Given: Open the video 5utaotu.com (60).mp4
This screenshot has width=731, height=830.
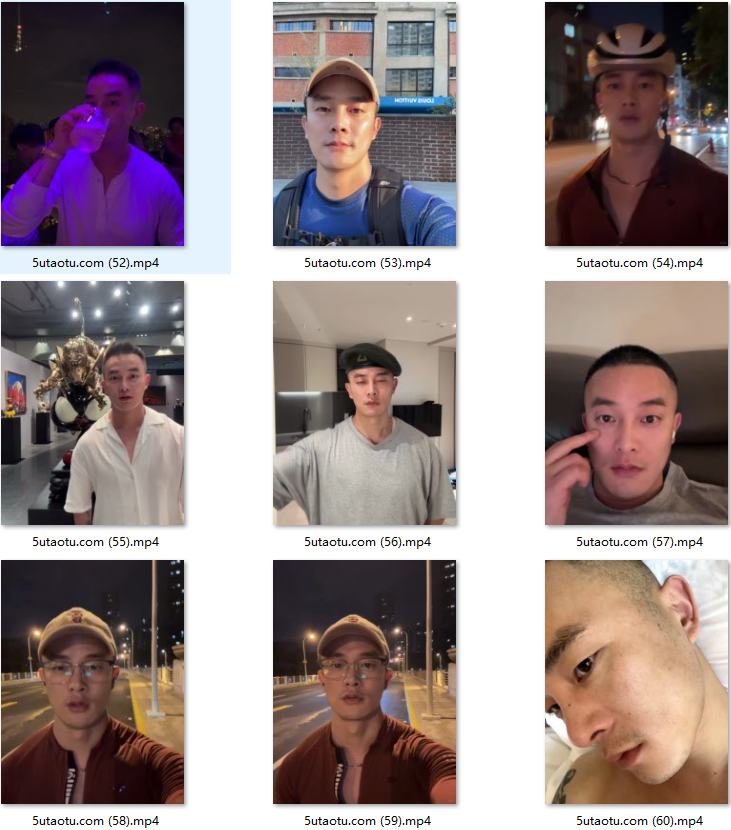Looking at the screenshot, I should point(636,682).
